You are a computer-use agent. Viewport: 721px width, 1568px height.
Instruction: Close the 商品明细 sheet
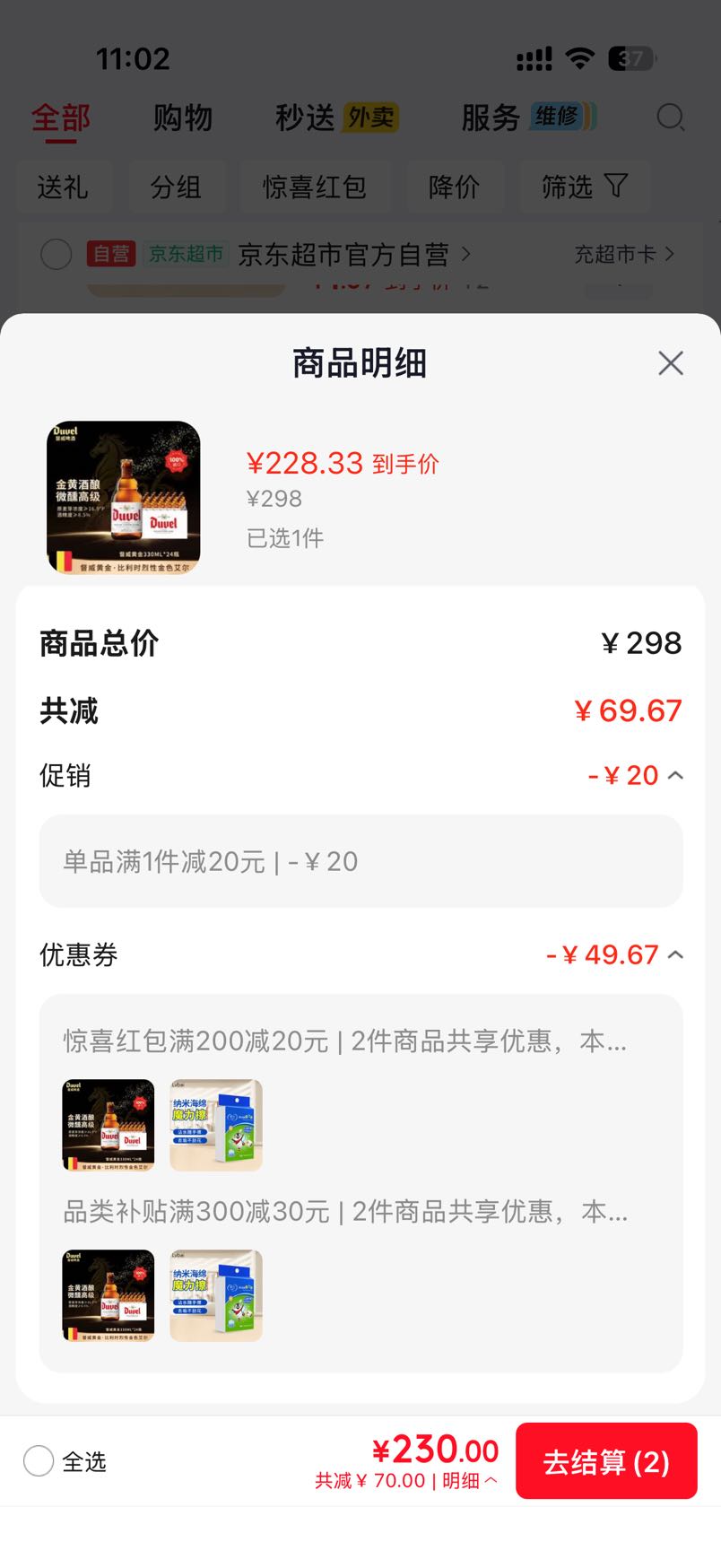(671, 363)
